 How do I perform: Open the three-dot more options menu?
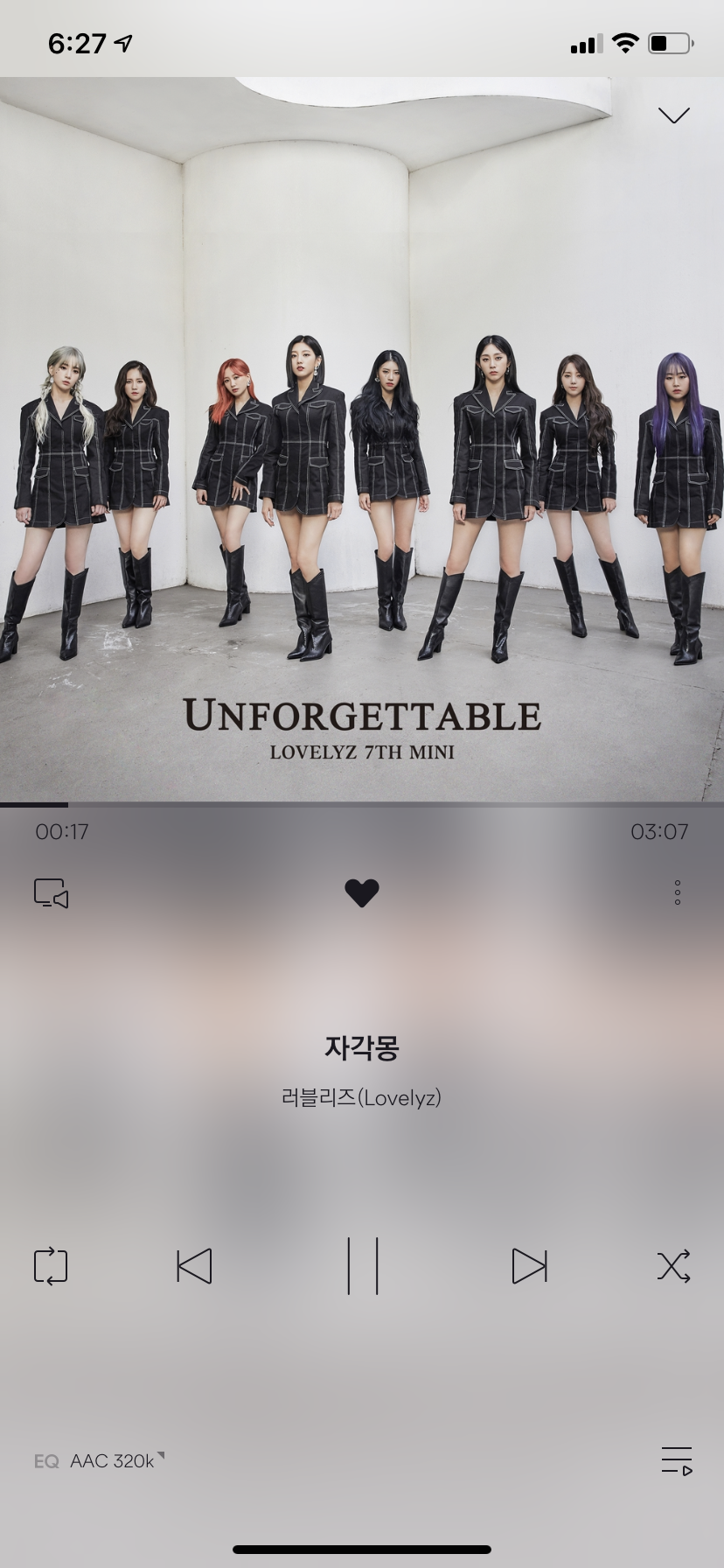coord(677,892)
